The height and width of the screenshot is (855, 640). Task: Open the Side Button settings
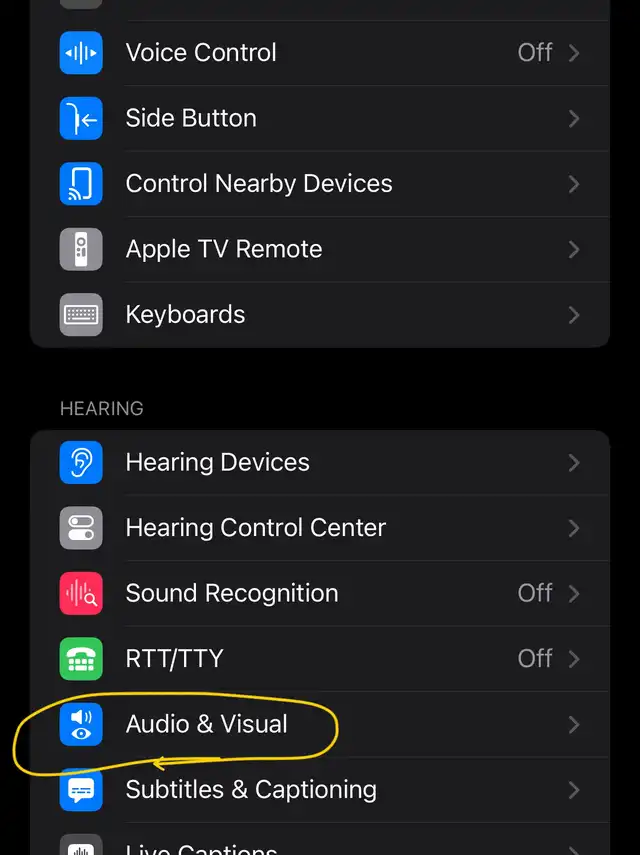pos(320,119)
